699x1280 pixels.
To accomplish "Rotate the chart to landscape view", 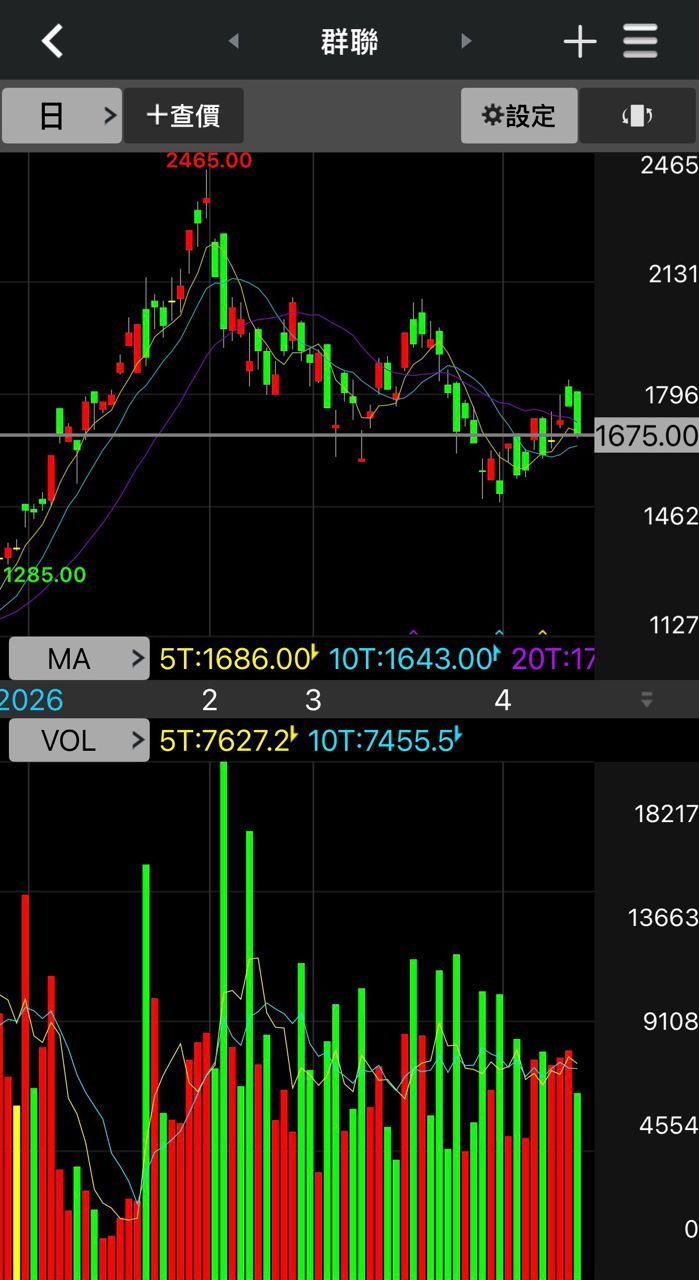I will pos(637,116).
